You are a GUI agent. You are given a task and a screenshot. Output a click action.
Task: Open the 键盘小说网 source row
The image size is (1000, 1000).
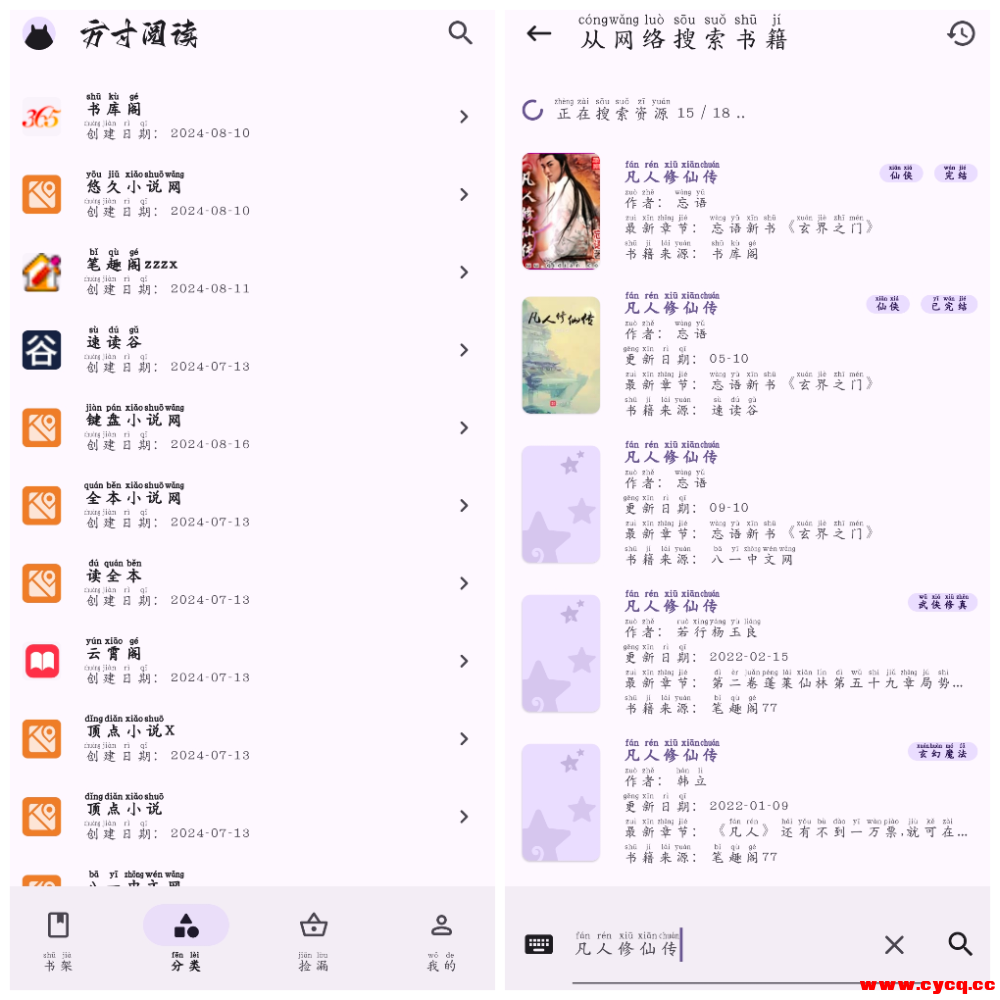(250, 428)
